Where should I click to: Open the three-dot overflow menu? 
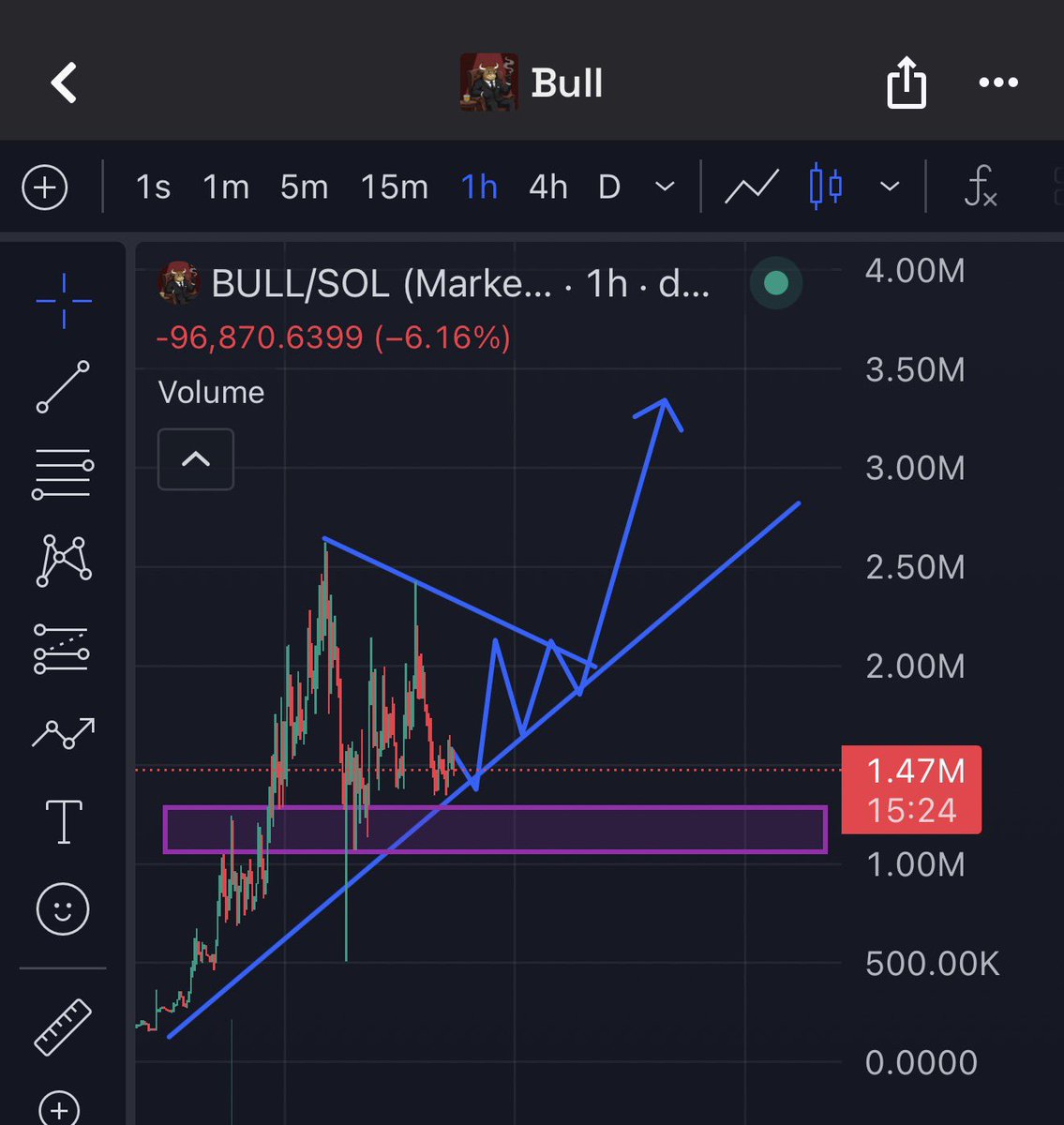point(997,82)
